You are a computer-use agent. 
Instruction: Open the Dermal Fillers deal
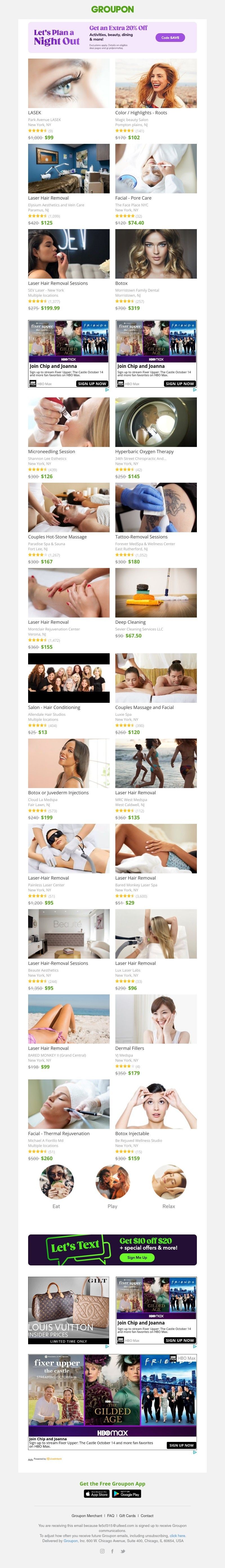pyautogui.click(x=156, y=1019)
